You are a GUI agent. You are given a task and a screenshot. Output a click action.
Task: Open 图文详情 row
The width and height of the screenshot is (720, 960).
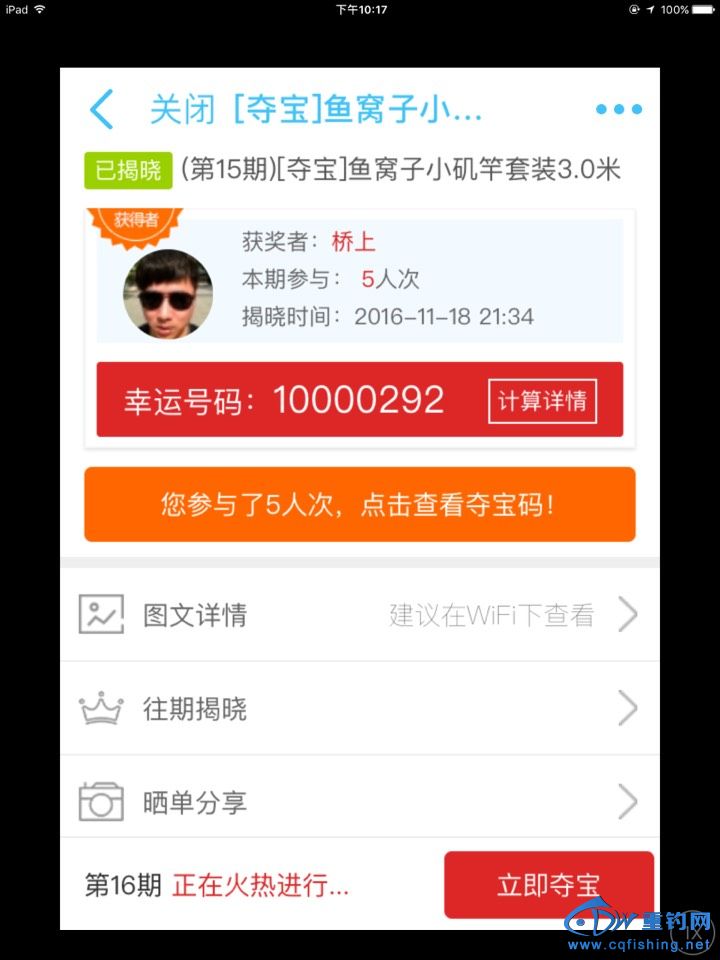(359, 614)
